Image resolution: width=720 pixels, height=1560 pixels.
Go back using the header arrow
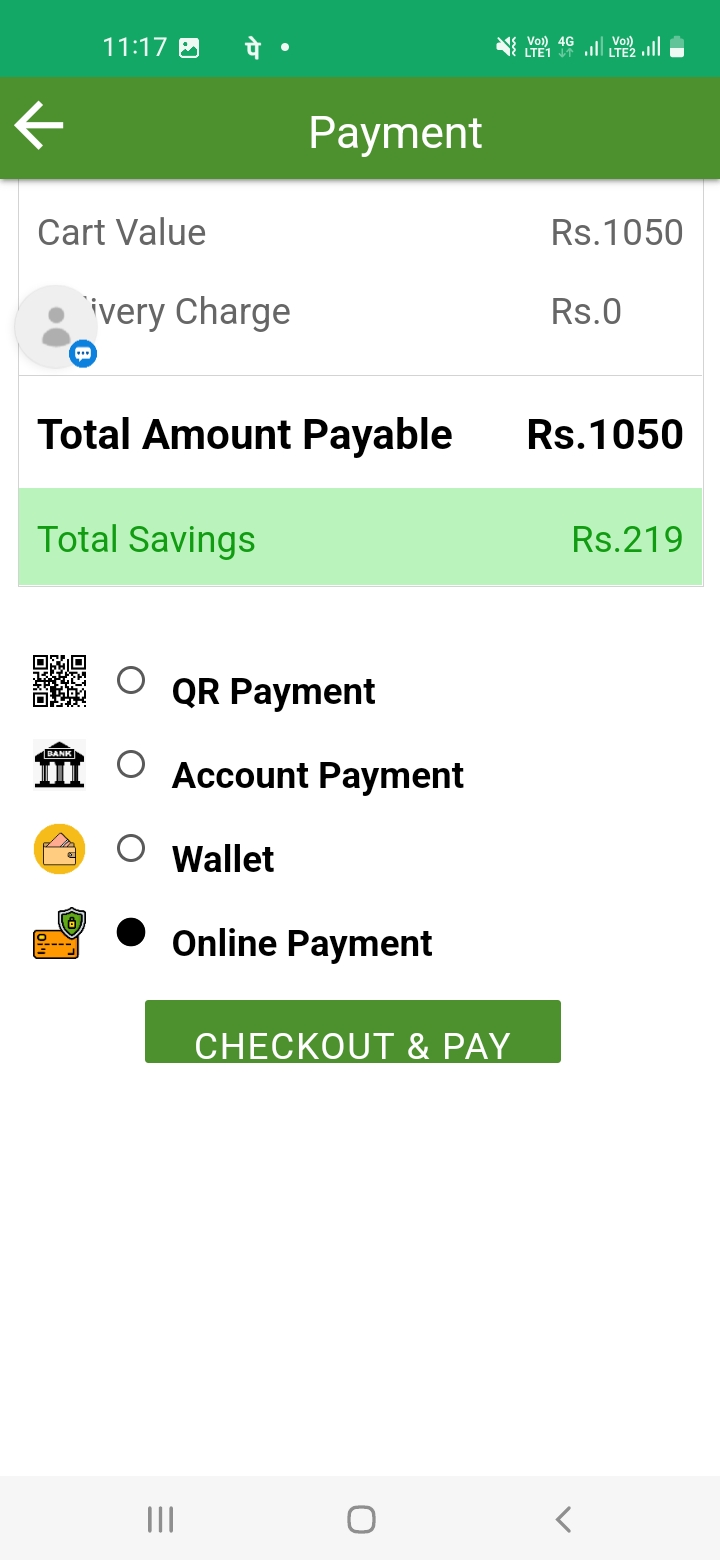pyautogui.click(x=39, y=126)
